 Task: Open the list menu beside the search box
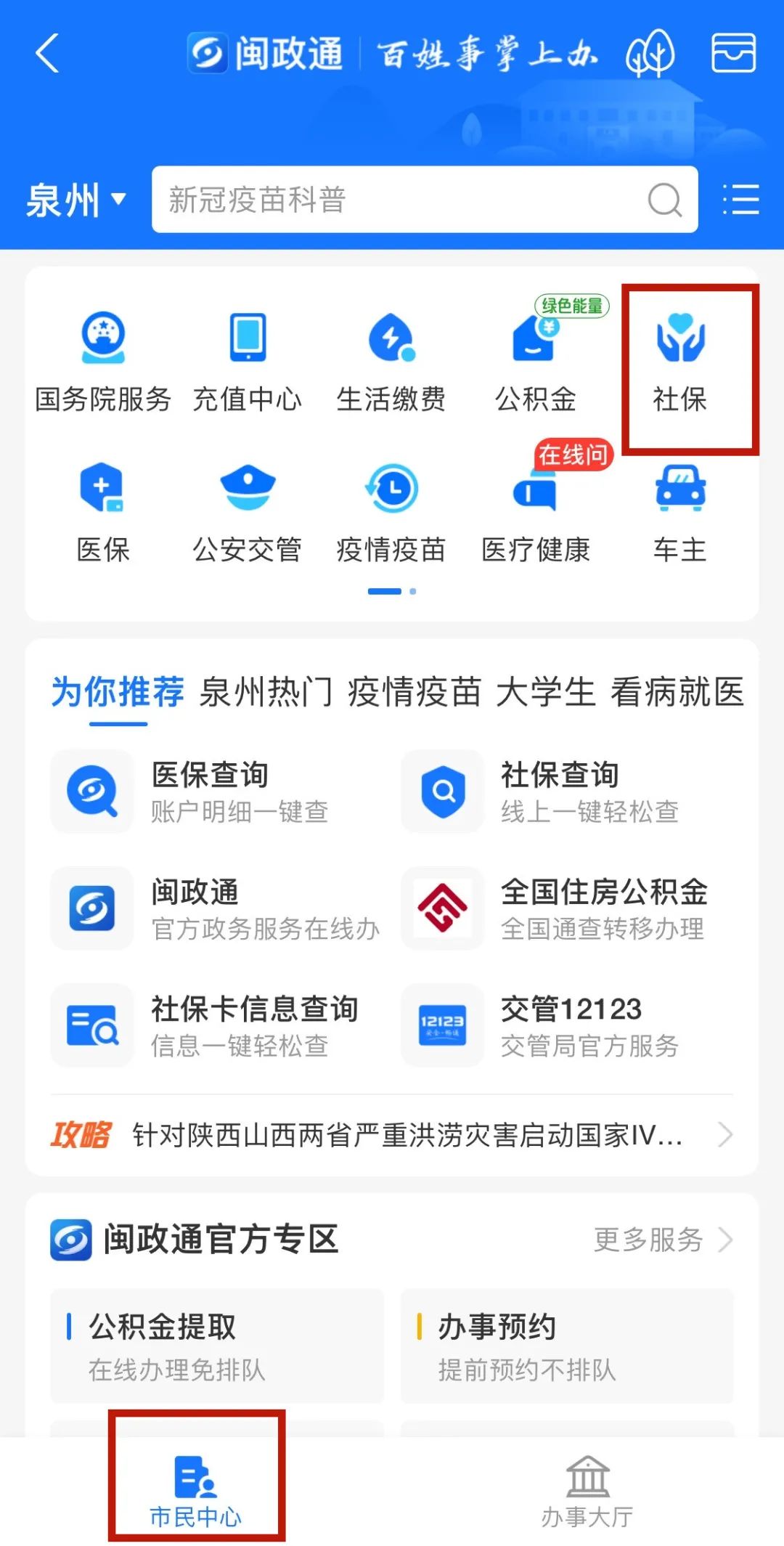click(741, 200)
